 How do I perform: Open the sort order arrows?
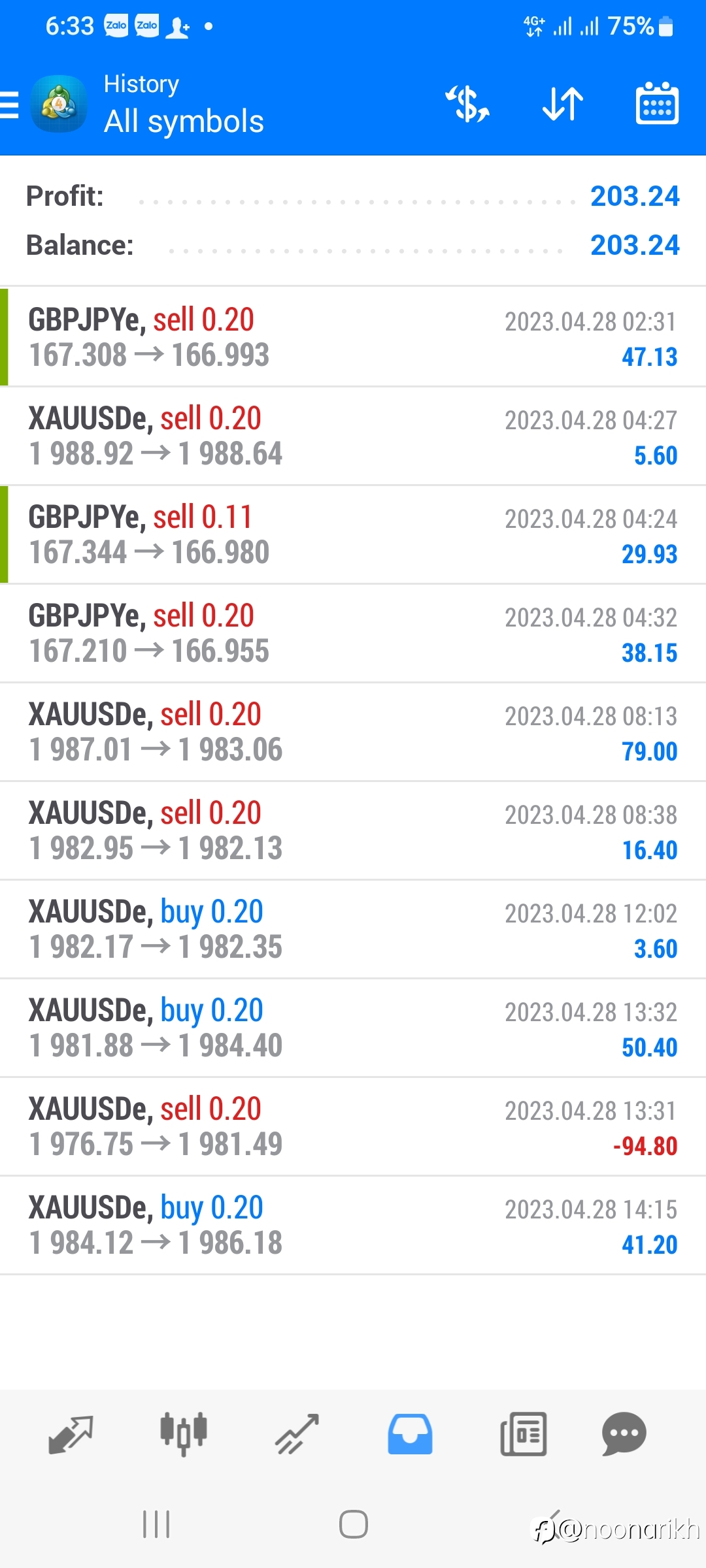[563, 105]
